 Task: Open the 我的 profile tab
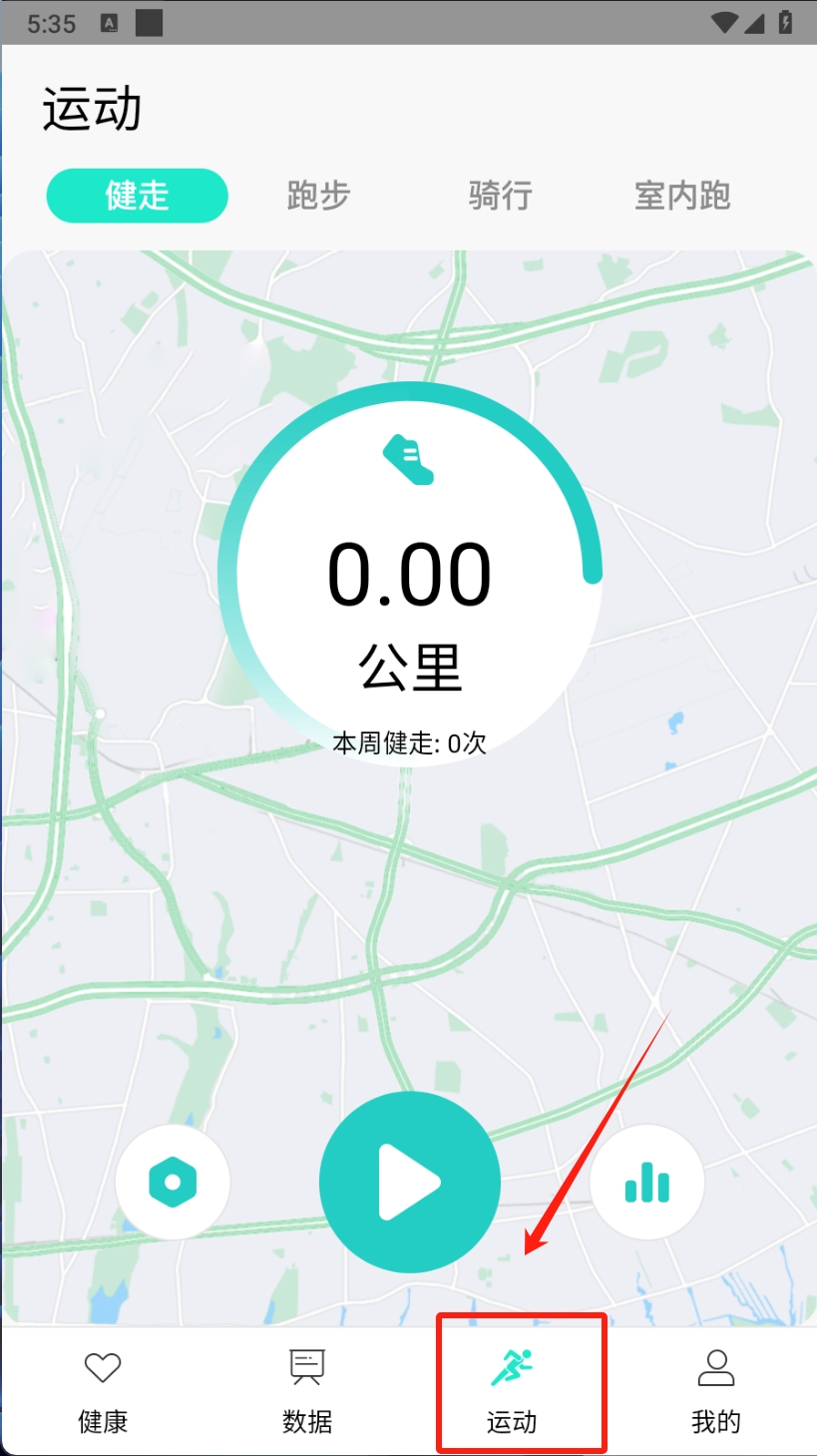[x=716, y=1391]
